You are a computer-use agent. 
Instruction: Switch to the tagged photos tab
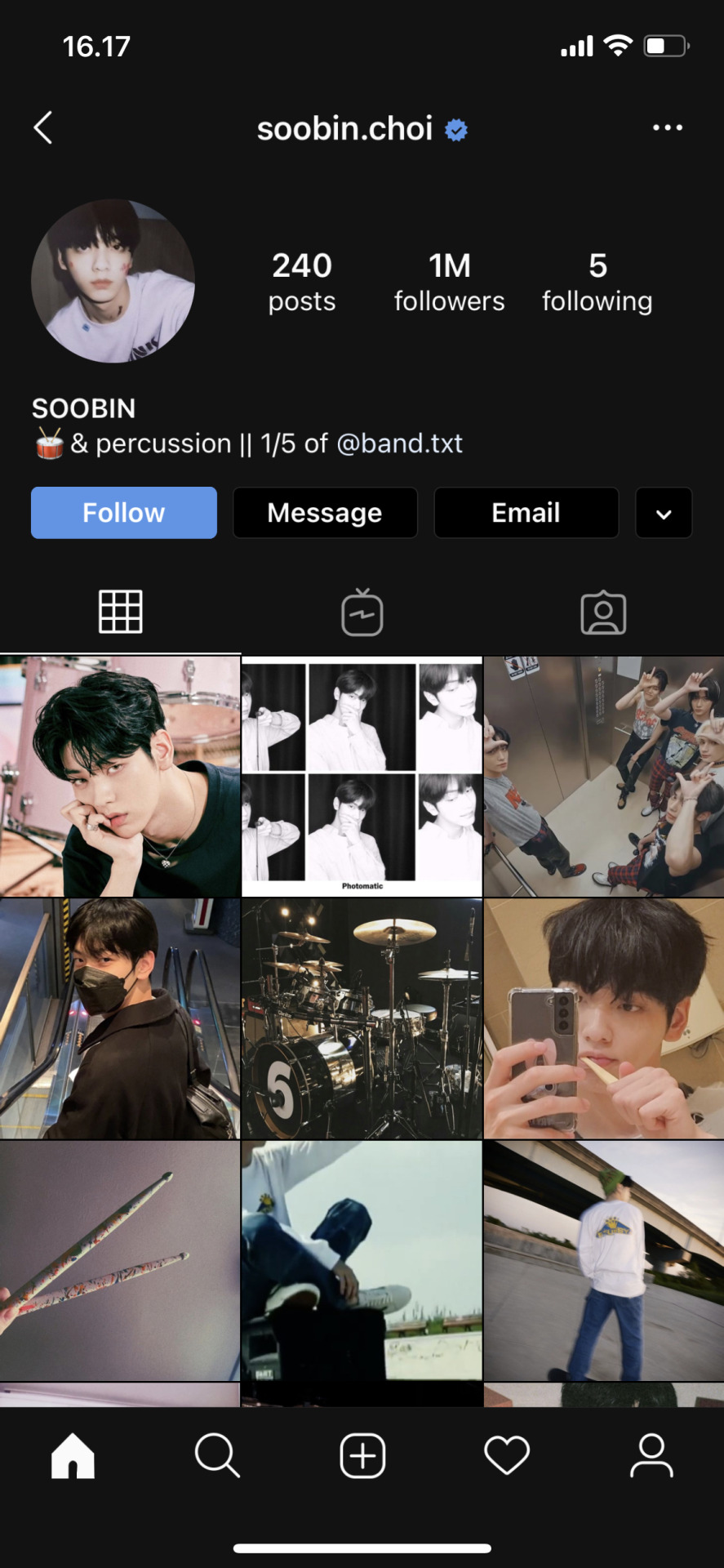click(x=603, y=612)
